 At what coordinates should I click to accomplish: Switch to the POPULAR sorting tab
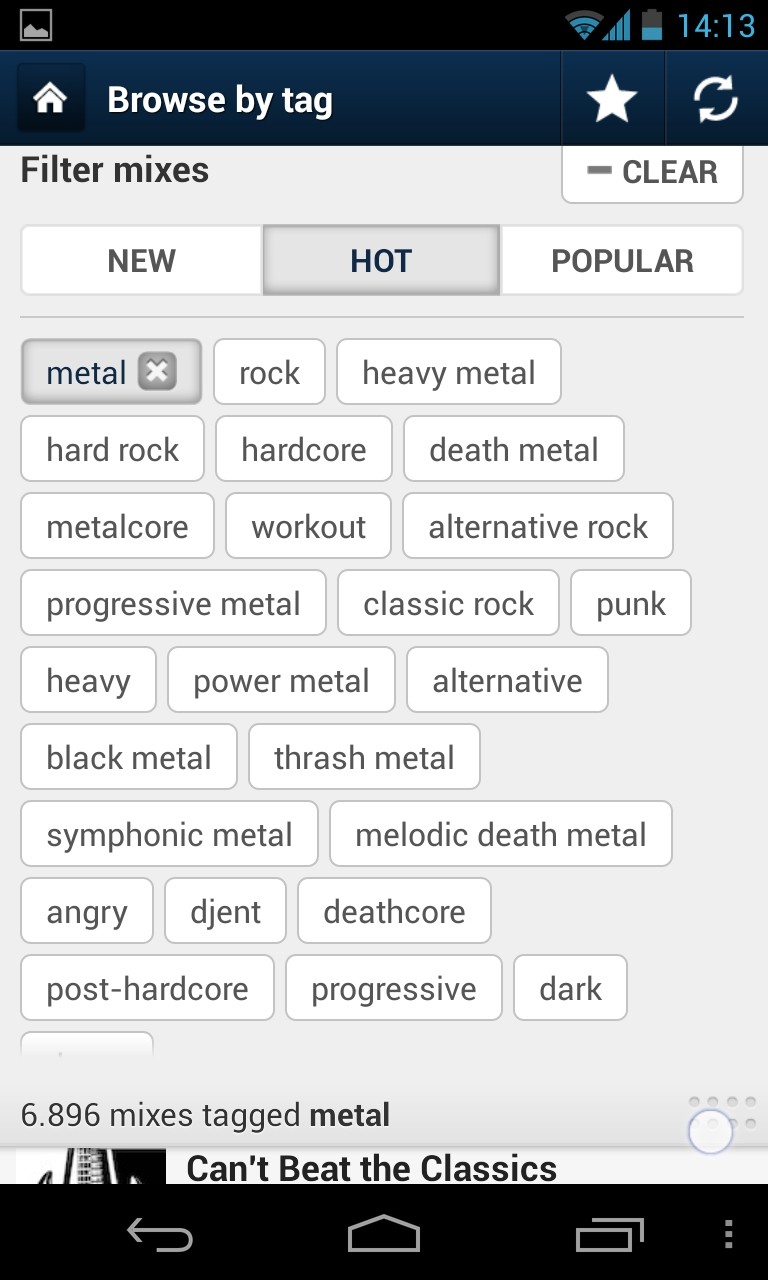[x=622, y=261]
